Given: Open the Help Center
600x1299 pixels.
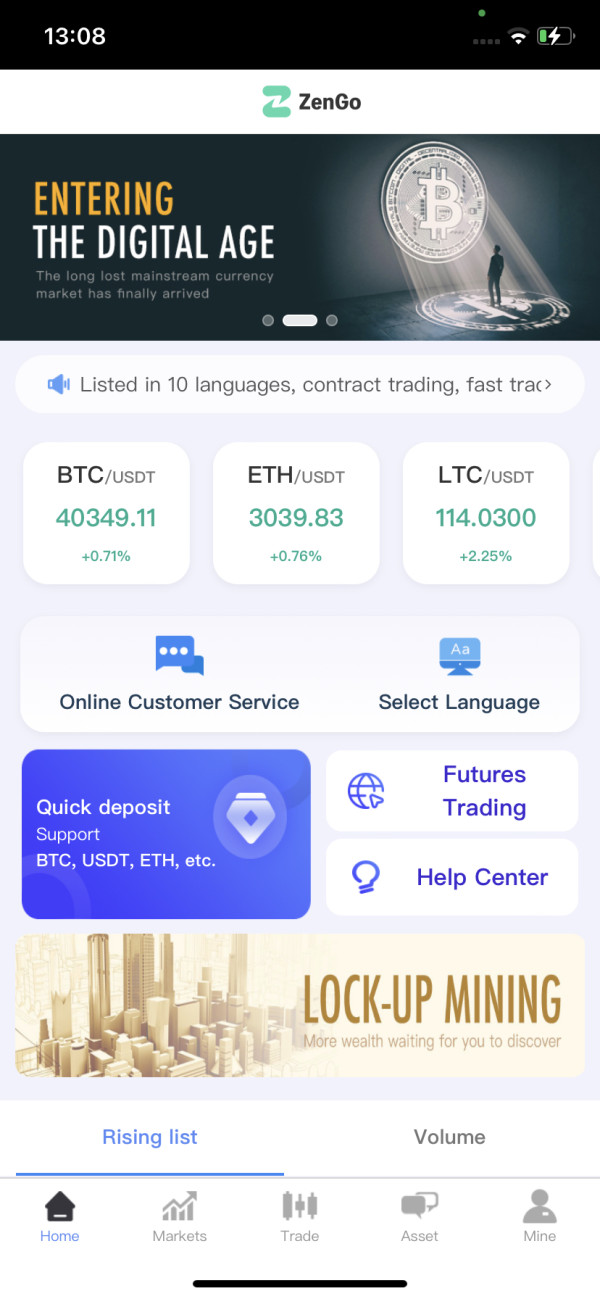Looking at the screenshot, I should [452, 878].
